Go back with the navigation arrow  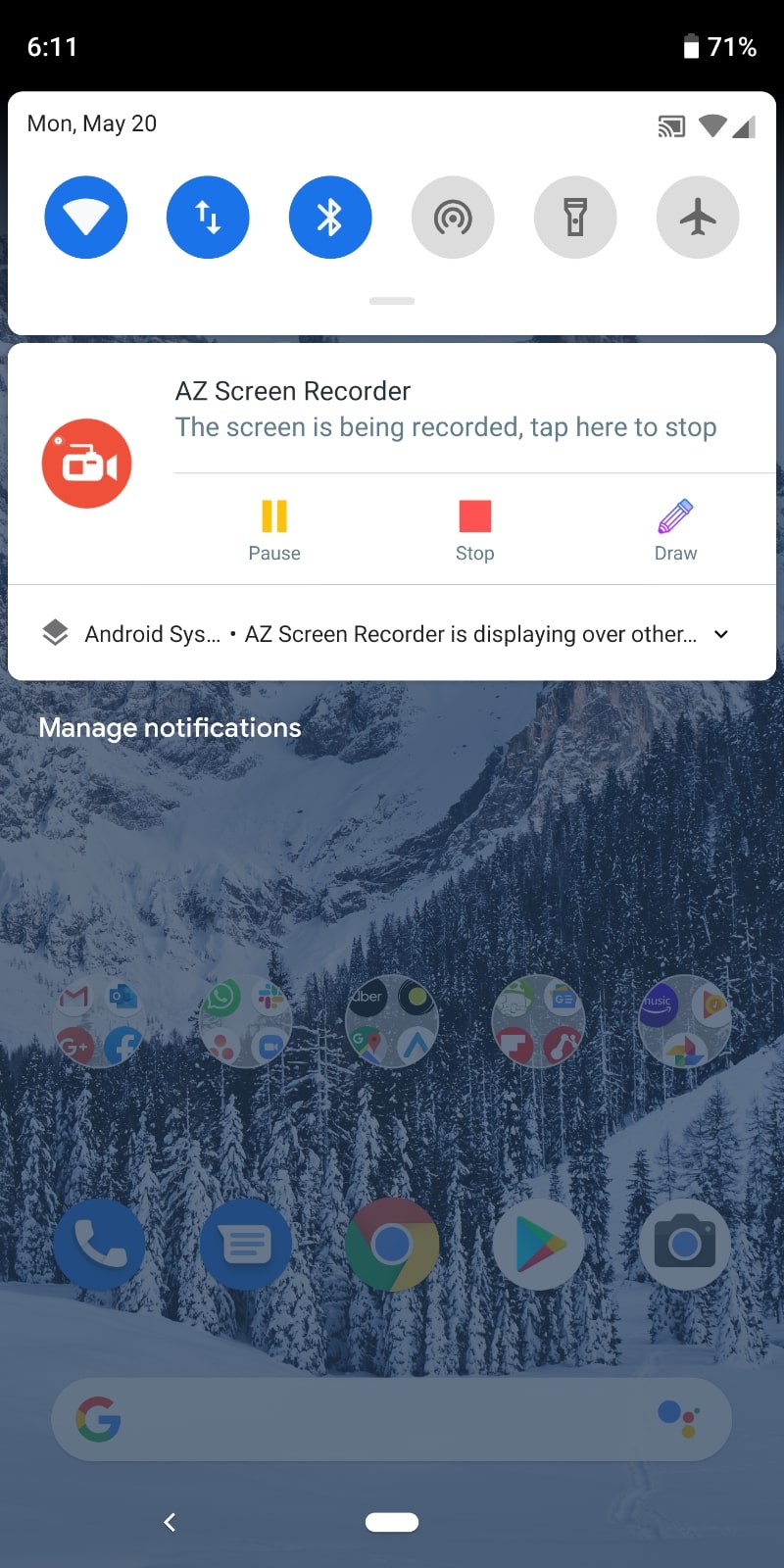[170, 1522]
